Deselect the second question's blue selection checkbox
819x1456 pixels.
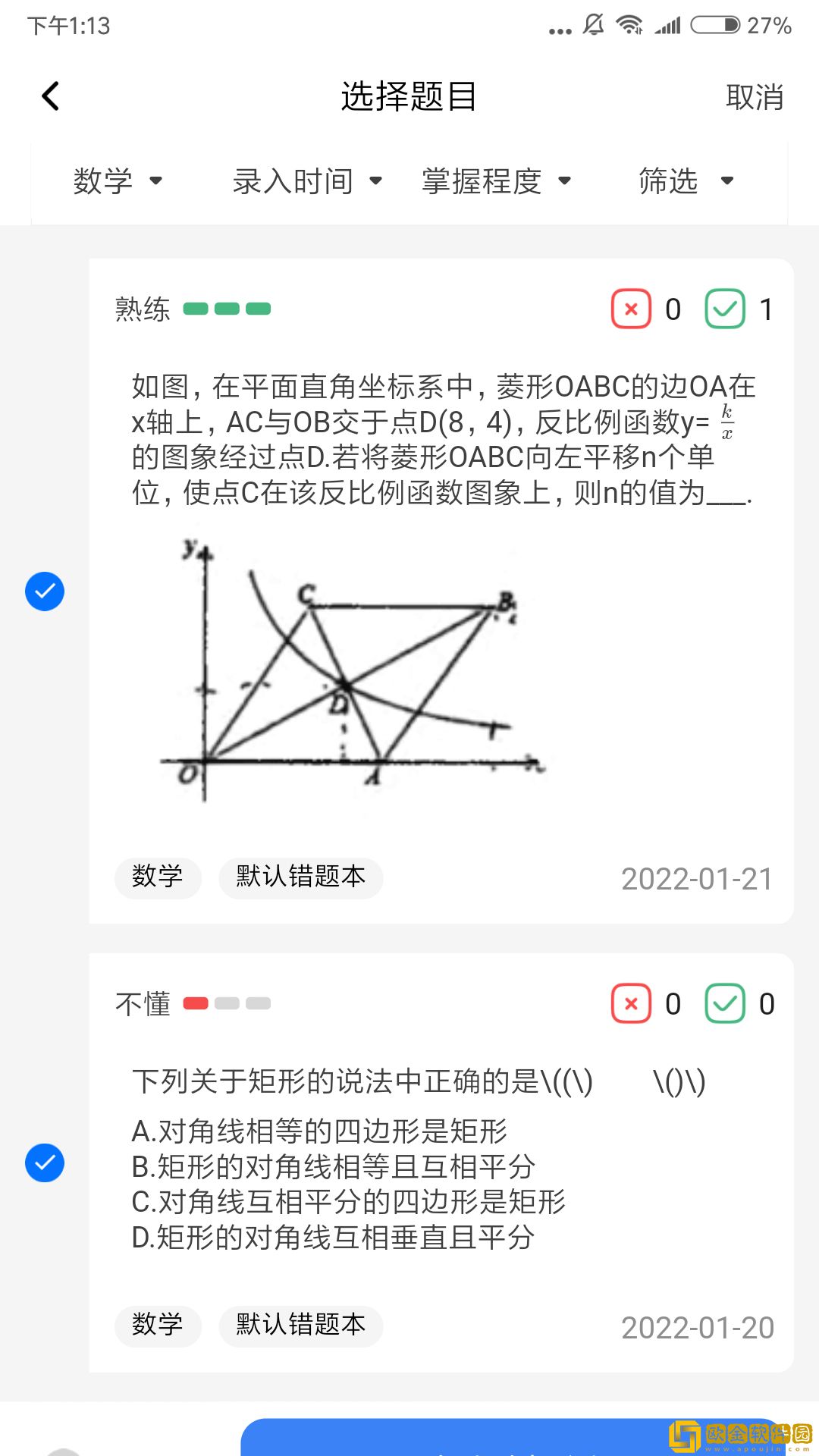(x=45, y=1163)
